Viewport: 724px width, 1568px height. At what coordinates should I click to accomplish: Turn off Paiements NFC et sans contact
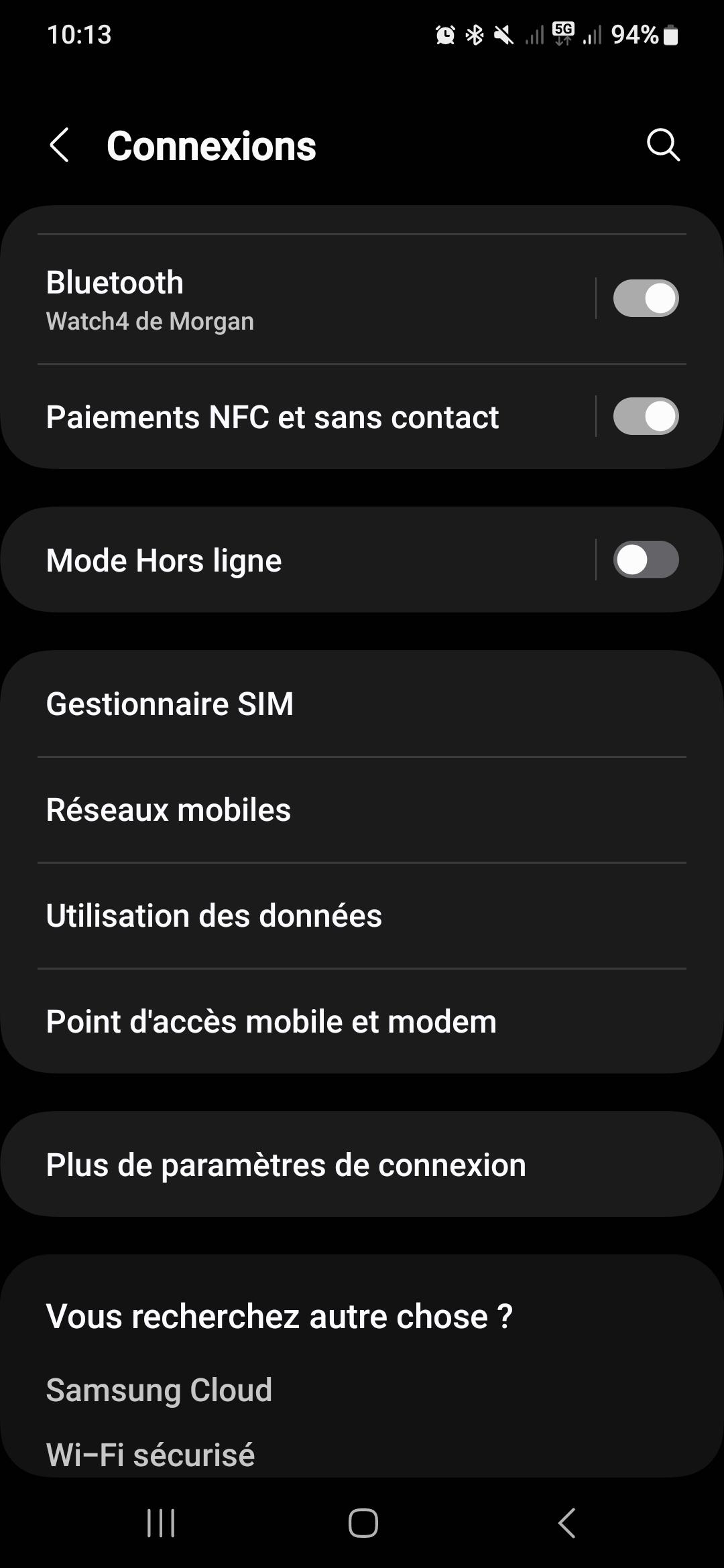point(646,417)
